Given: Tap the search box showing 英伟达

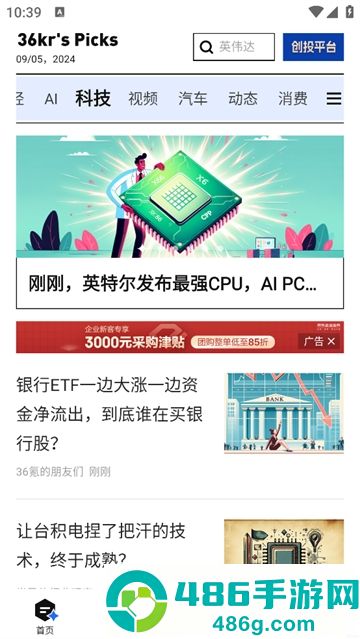Looking at the screenshot, I should tap(234, 47).
